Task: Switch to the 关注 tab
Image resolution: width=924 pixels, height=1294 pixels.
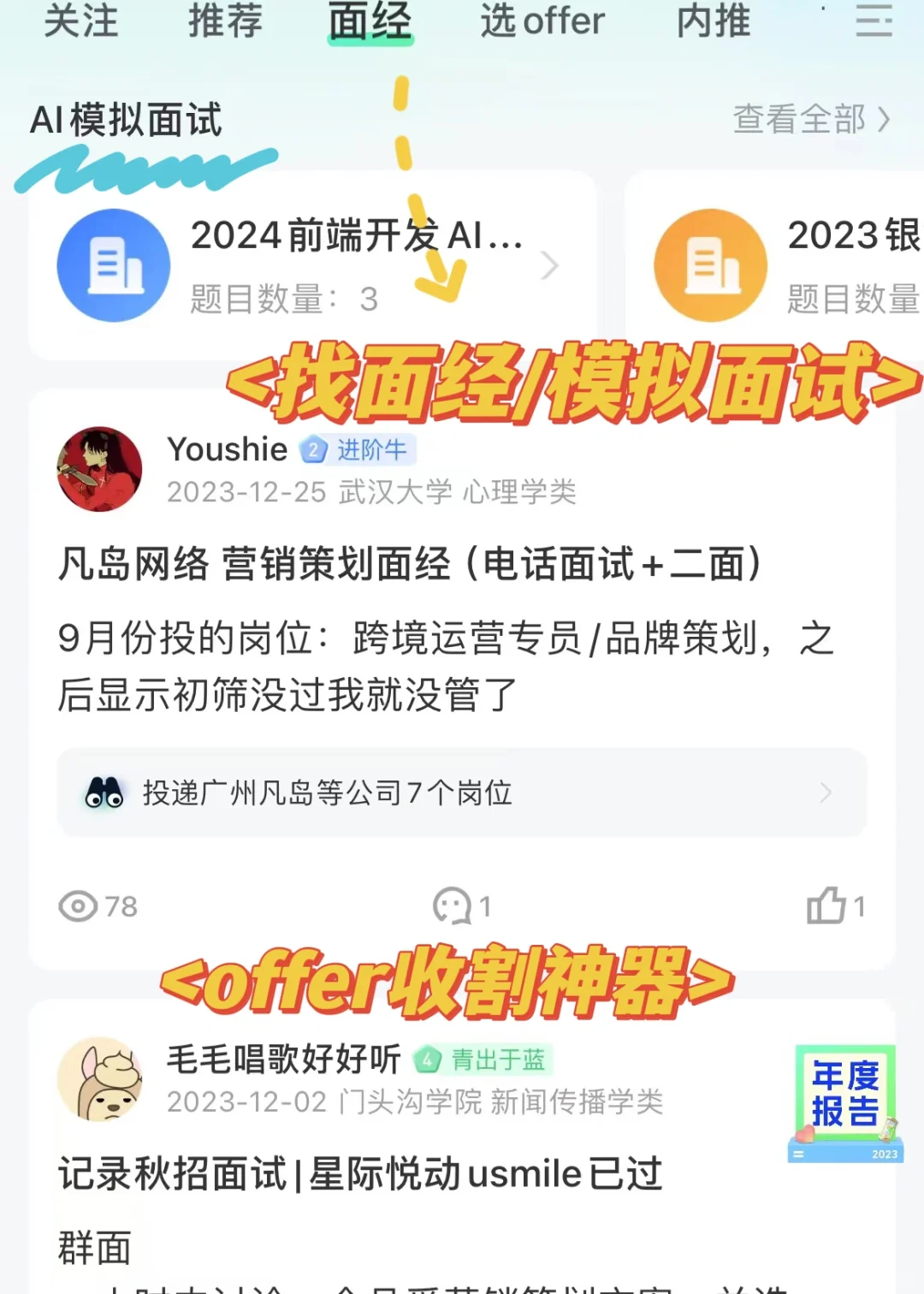Action: click(80, 21)
